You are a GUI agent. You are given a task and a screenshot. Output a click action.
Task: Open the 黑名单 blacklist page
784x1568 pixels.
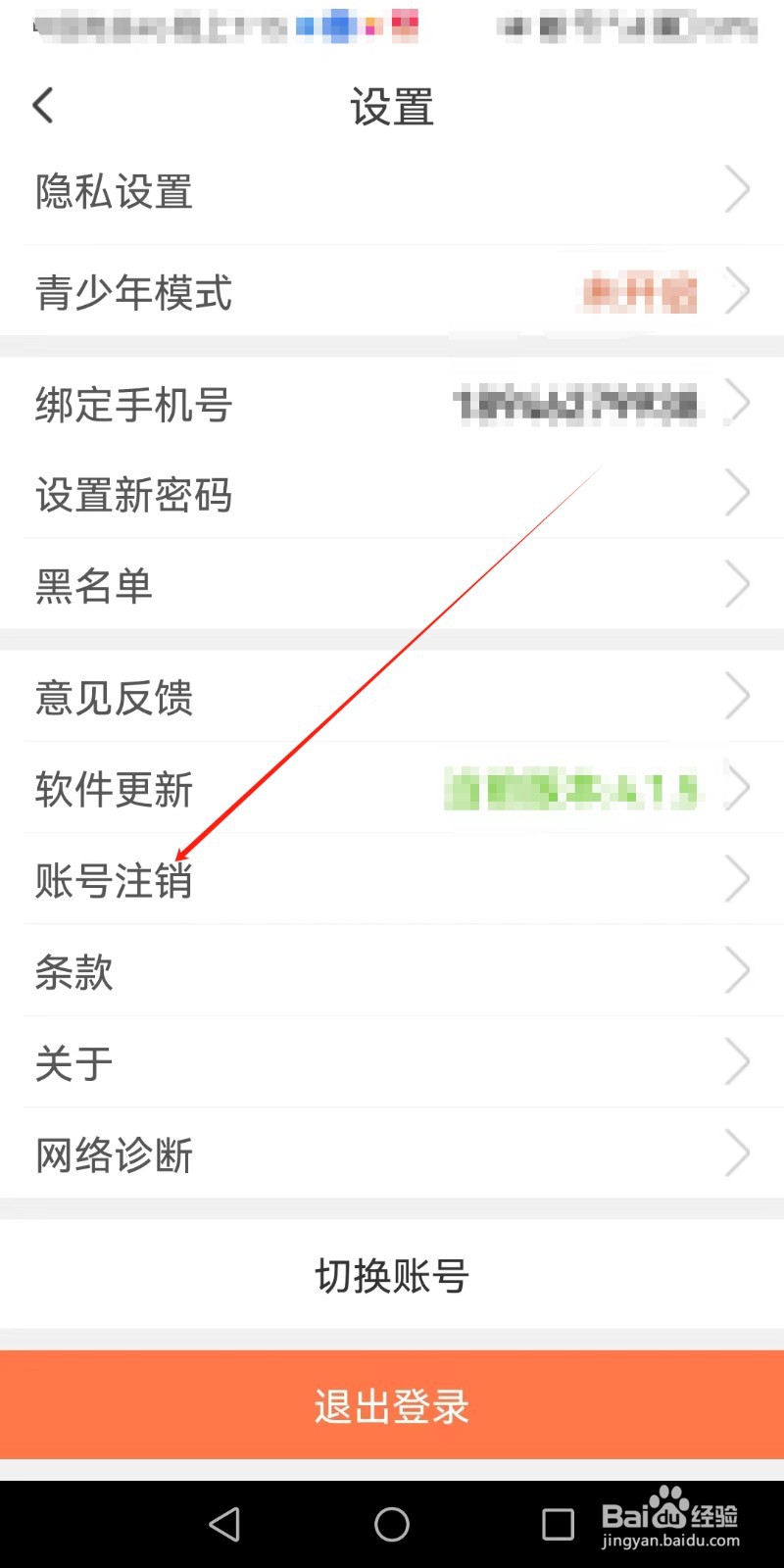[93, 586]
